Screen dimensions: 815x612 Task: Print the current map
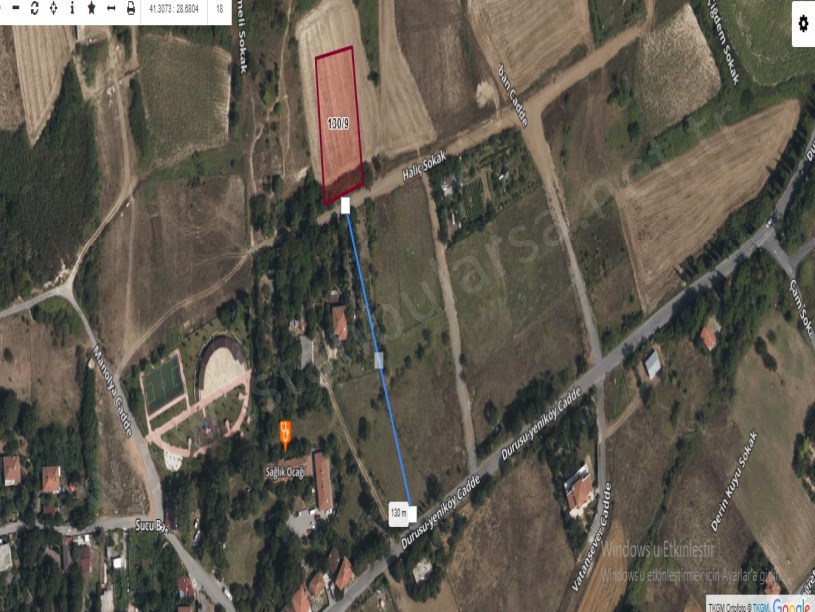[130, 8]
